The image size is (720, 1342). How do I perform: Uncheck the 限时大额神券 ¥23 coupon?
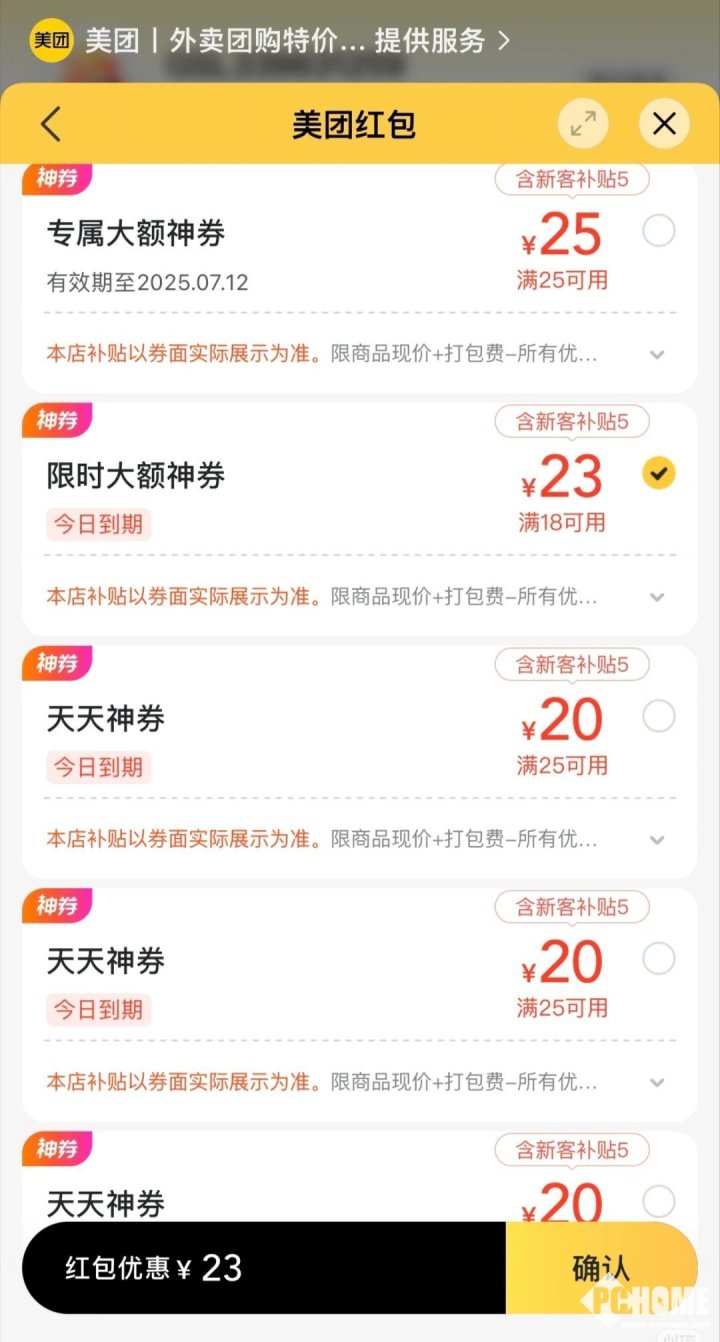point(659,474)
